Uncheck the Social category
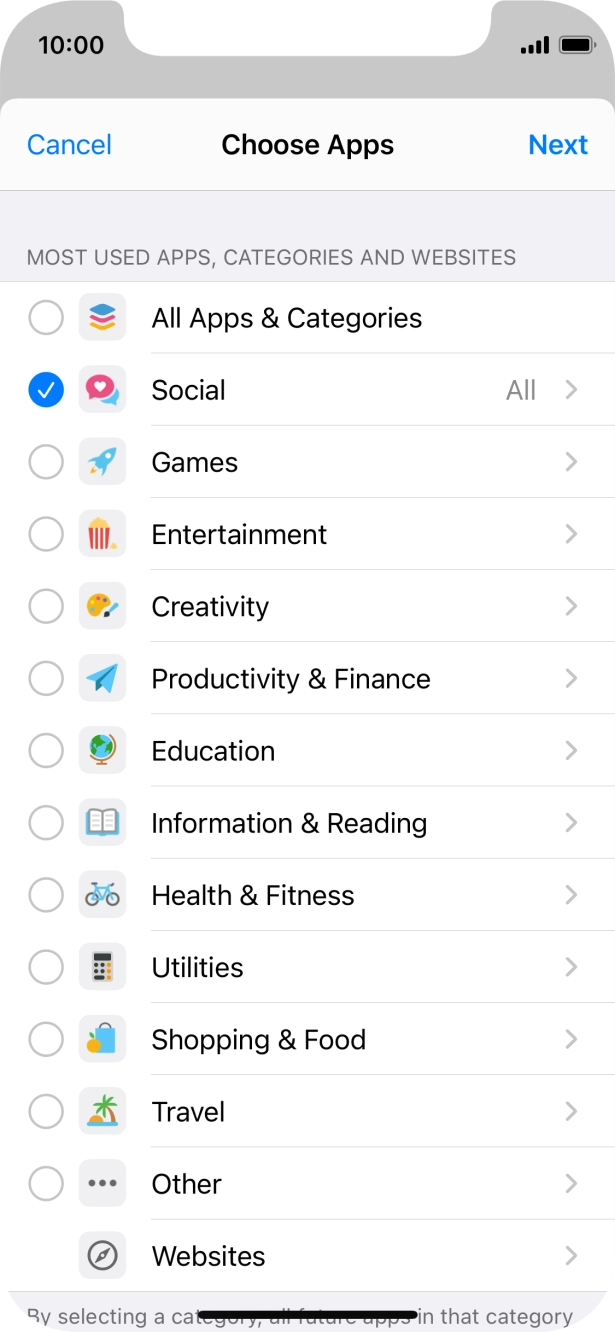Image resolution: width=615 pixels, height=1332 pixels. pos(46,390)
